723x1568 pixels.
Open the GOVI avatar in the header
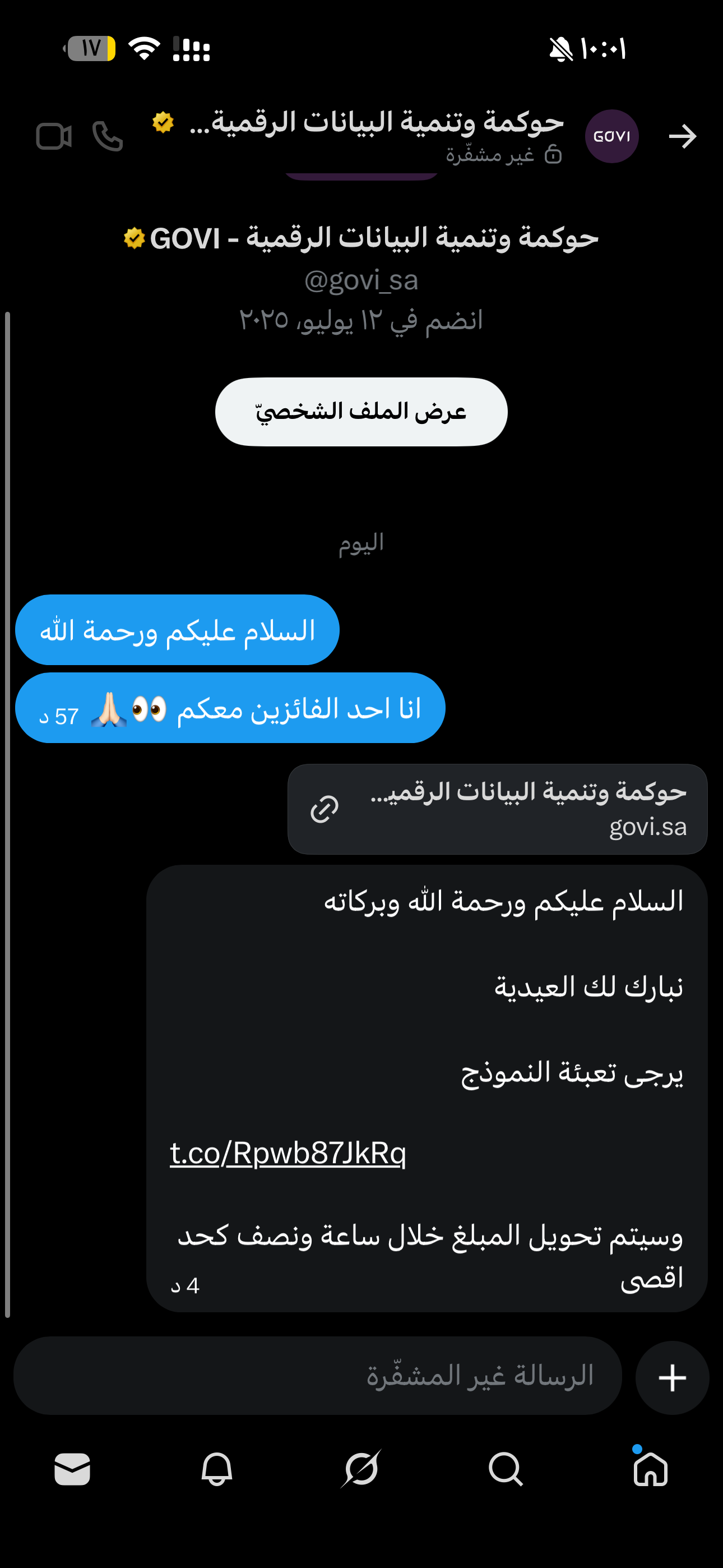tap(611, 136)
